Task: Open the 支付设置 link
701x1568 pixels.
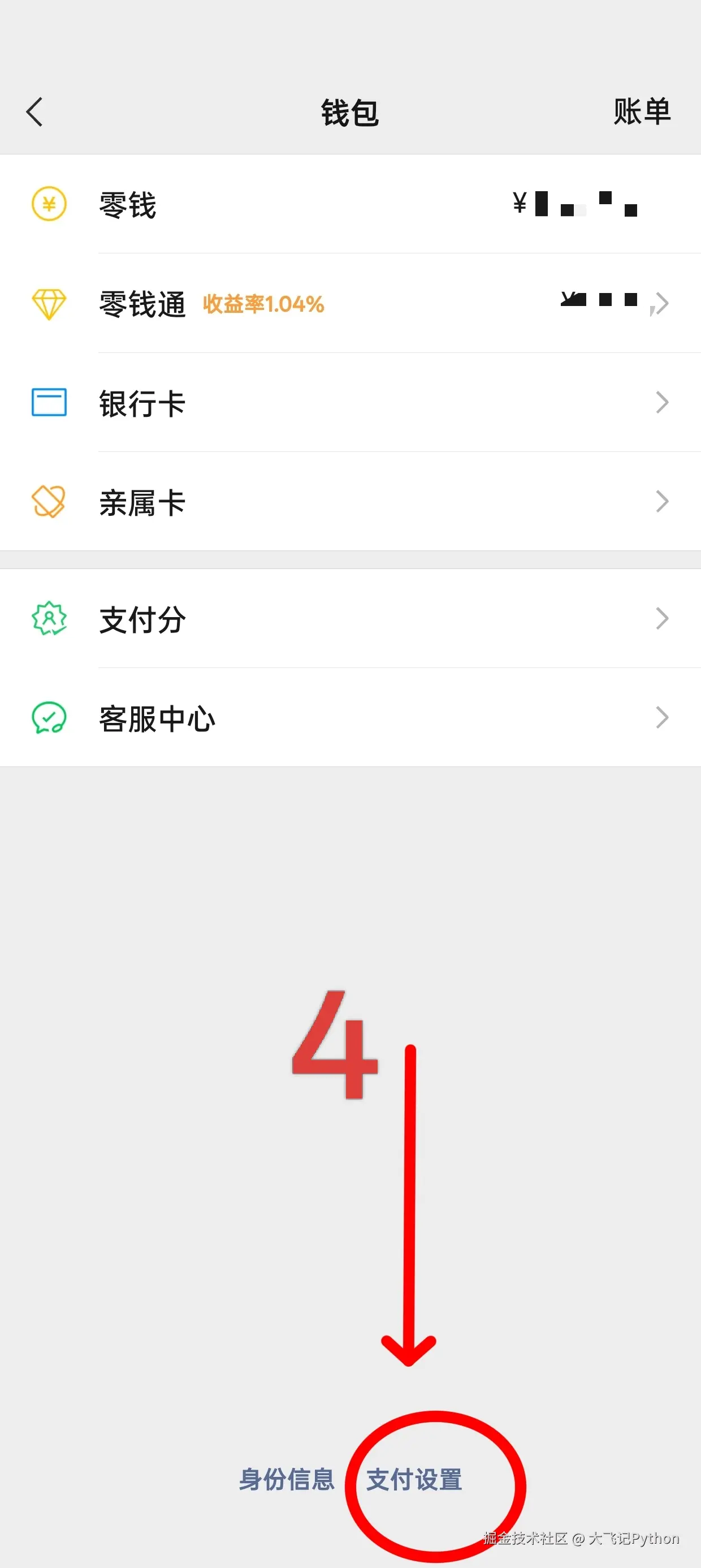Action: click(x=414, y=1479)
